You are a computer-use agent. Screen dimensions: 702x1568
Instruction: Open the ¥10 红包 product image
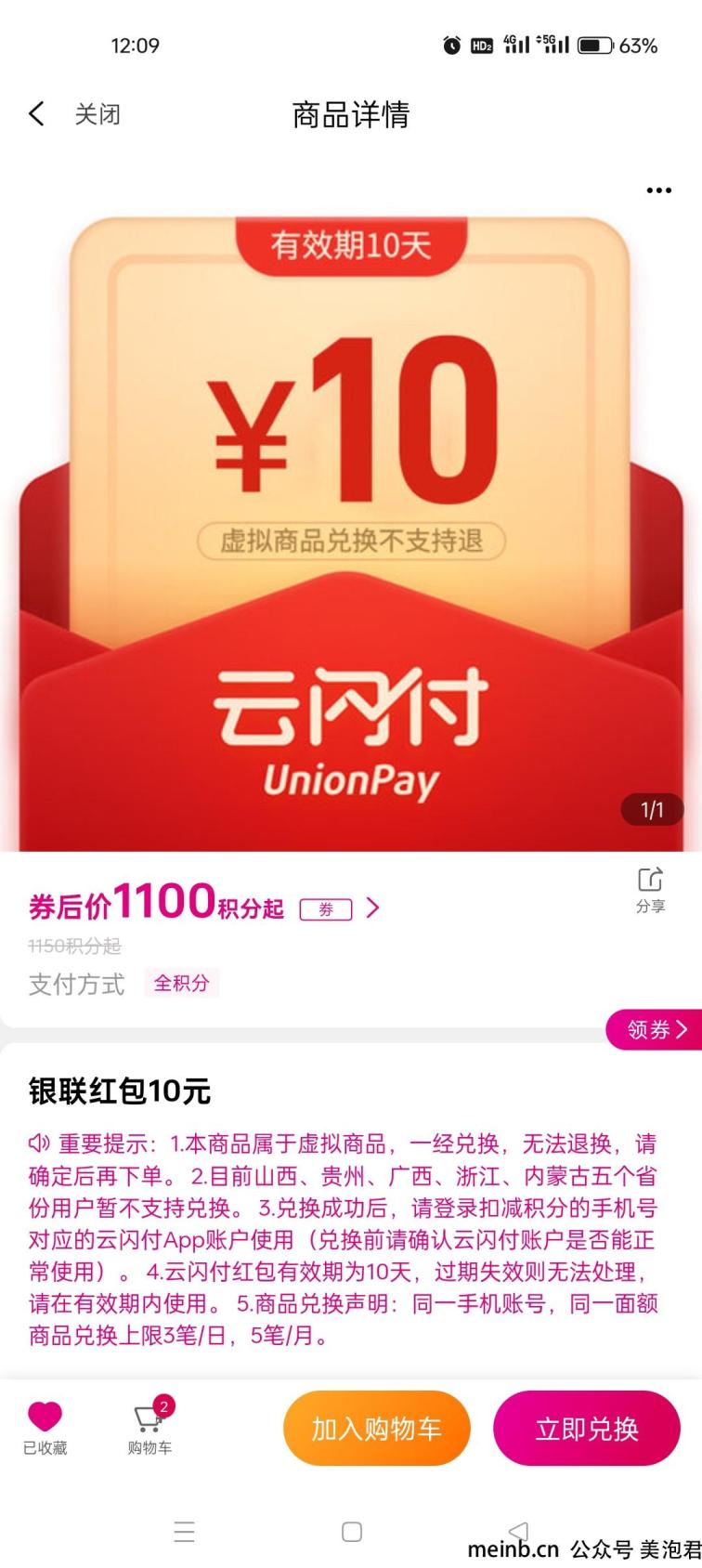[351, 520]
